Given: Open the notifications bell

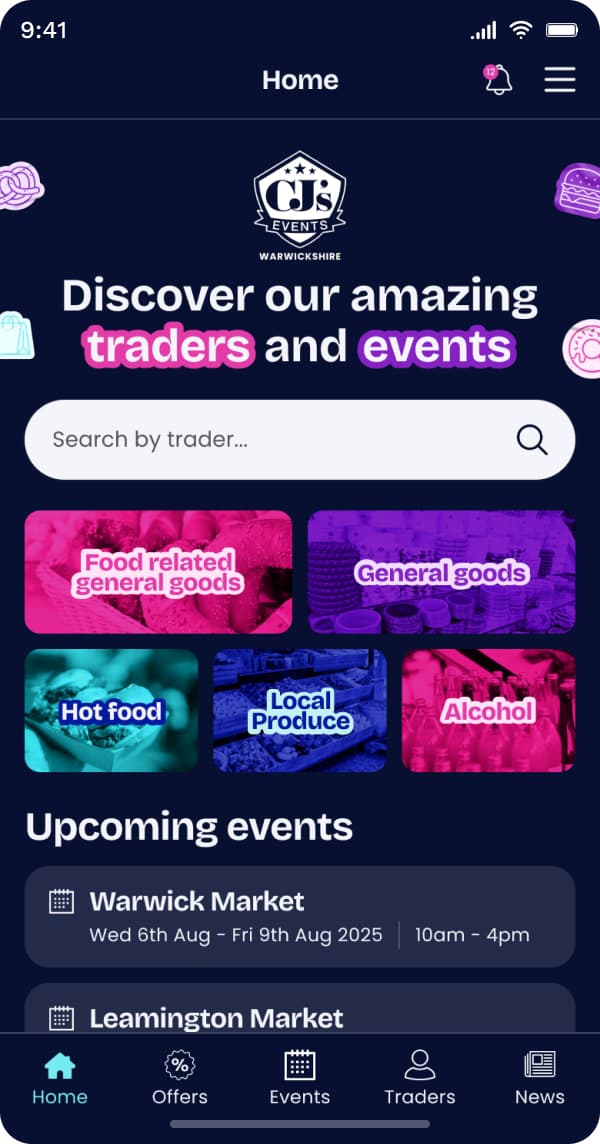Looking at the screenshot, I should click(497, 80).
